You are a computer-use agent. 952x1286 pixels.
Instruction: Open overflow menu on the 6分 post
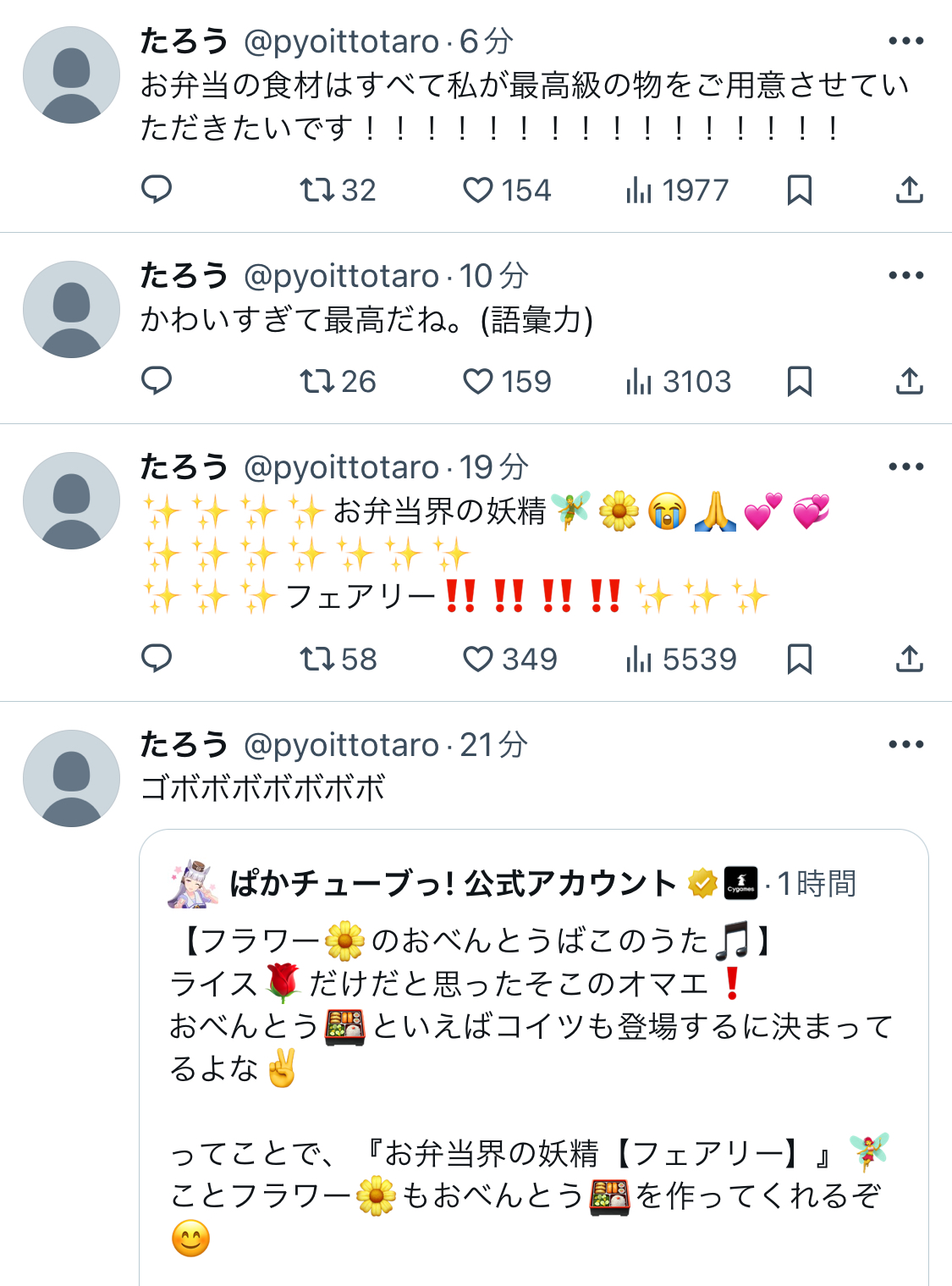pos(905,41)
